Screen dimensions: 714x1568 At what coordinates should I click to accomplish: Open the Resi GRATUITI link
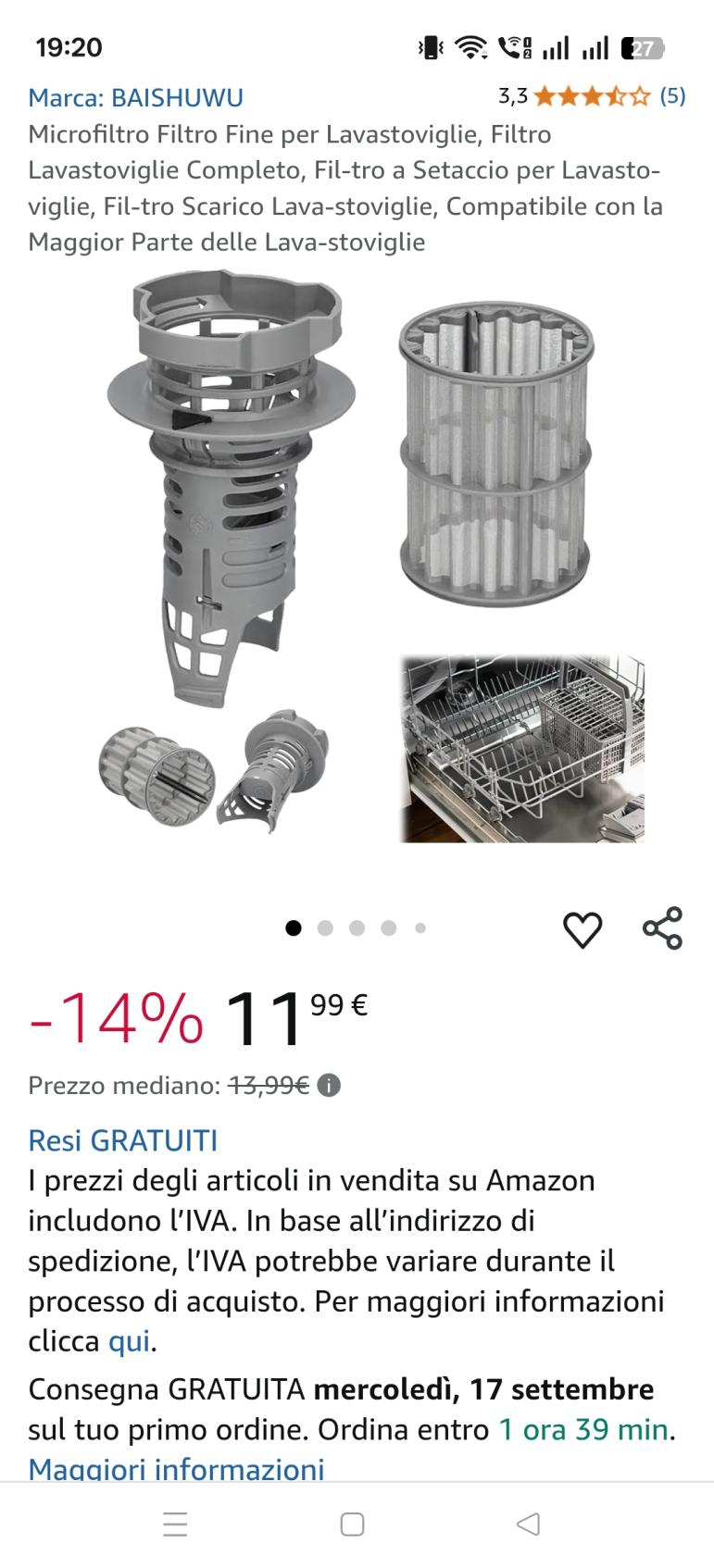click(x=122, y=1139)
